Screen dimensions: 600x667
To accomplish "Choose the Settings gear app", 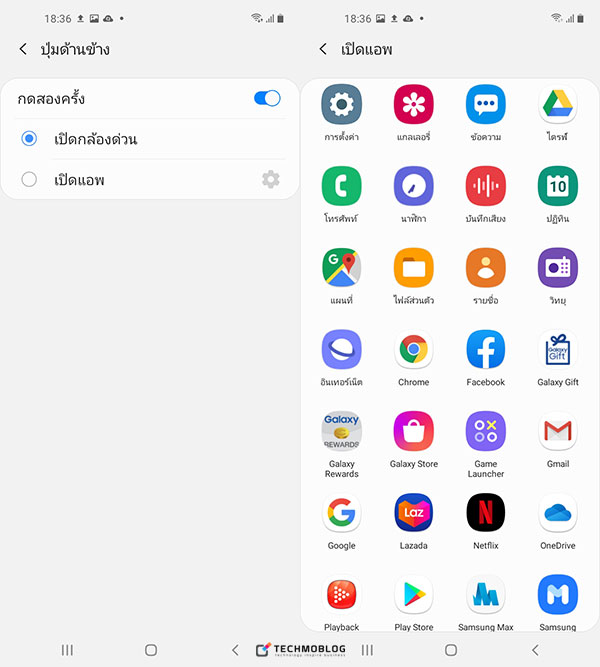I will [x=342, y=104].
